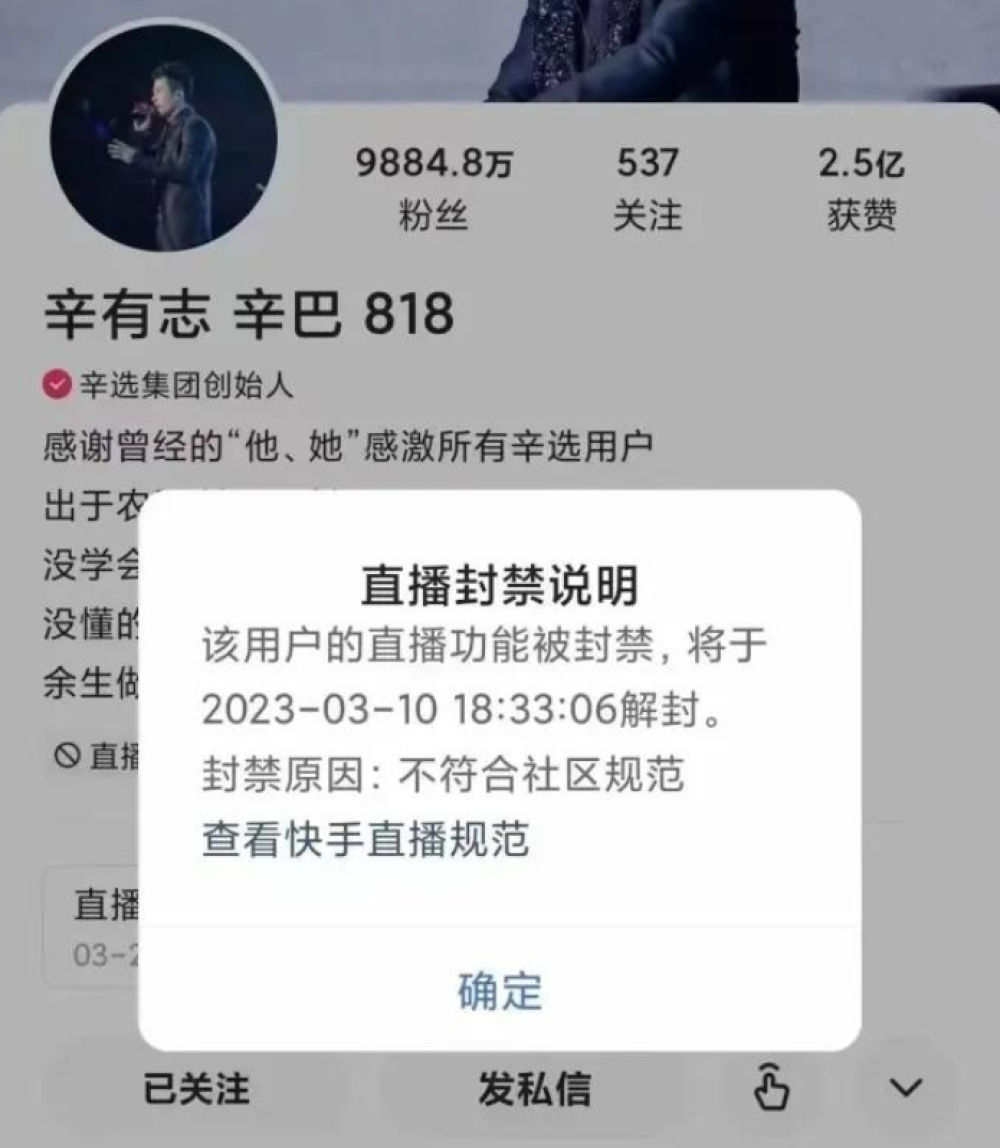View the 9884.8万 粉丝 followers list
1000x1148 pixels.
coord(434,188)
